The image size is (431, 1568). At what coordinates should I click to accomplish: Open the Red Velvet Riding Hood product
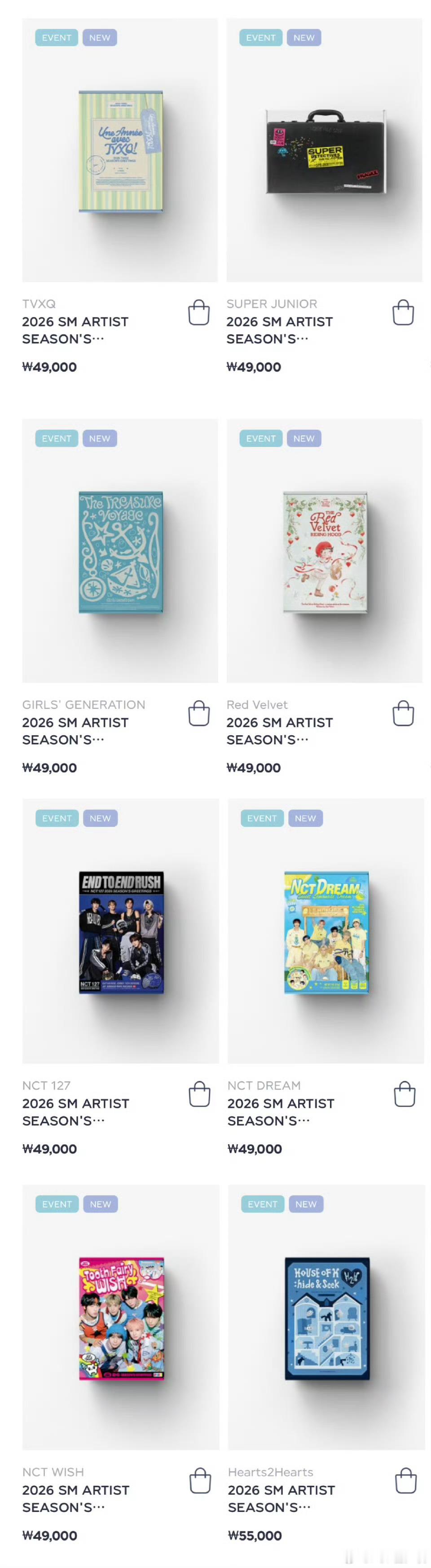point(325,551)
